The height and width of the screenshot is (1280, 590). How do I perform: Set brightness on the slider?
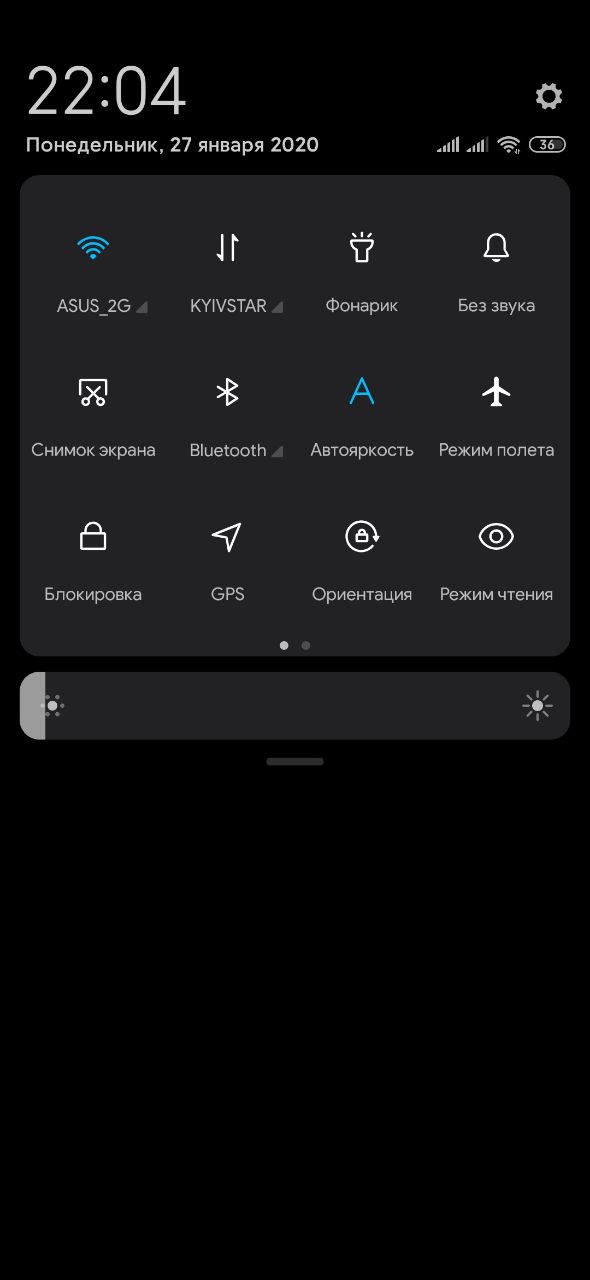295,706
